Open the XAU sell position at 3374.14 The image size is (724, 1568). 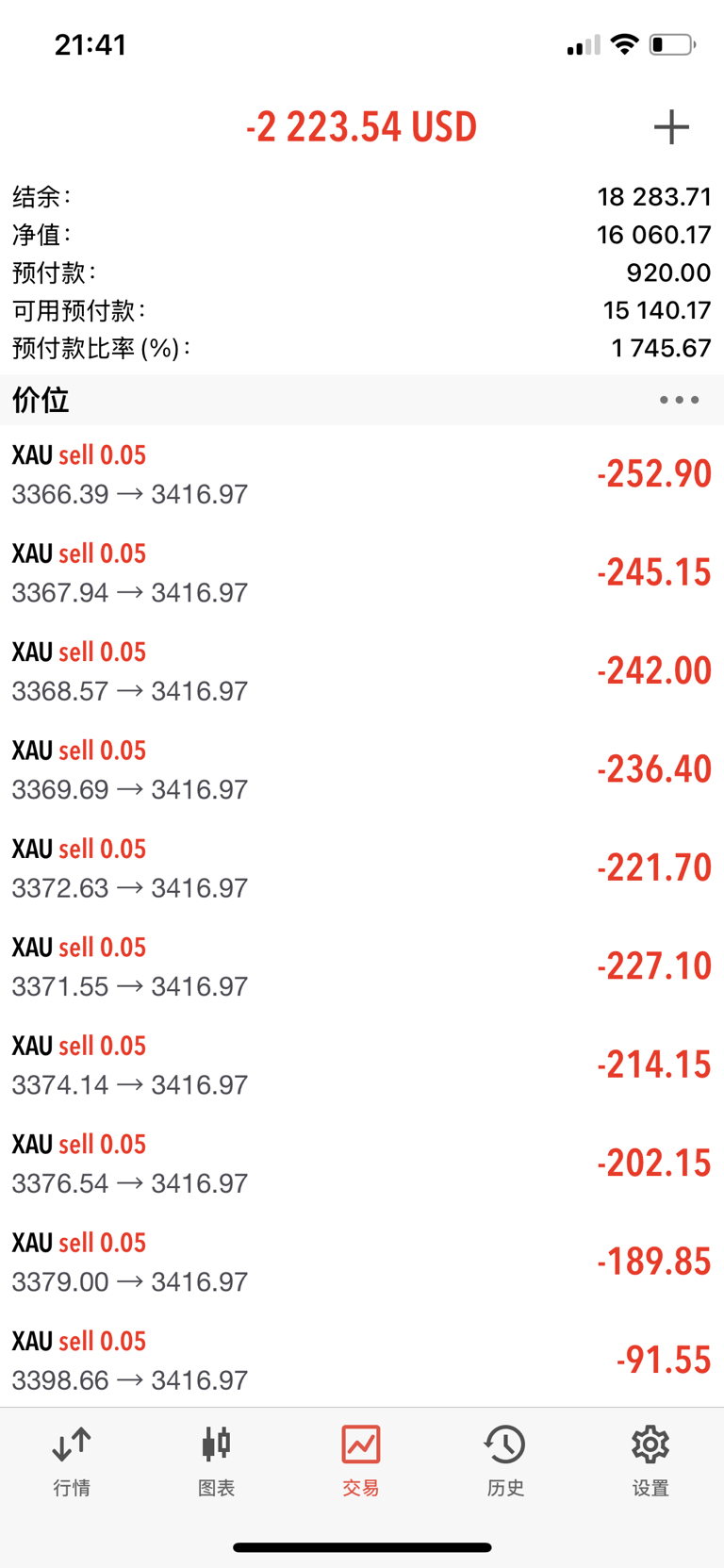pyautogui.click(x=362, y=1065)
